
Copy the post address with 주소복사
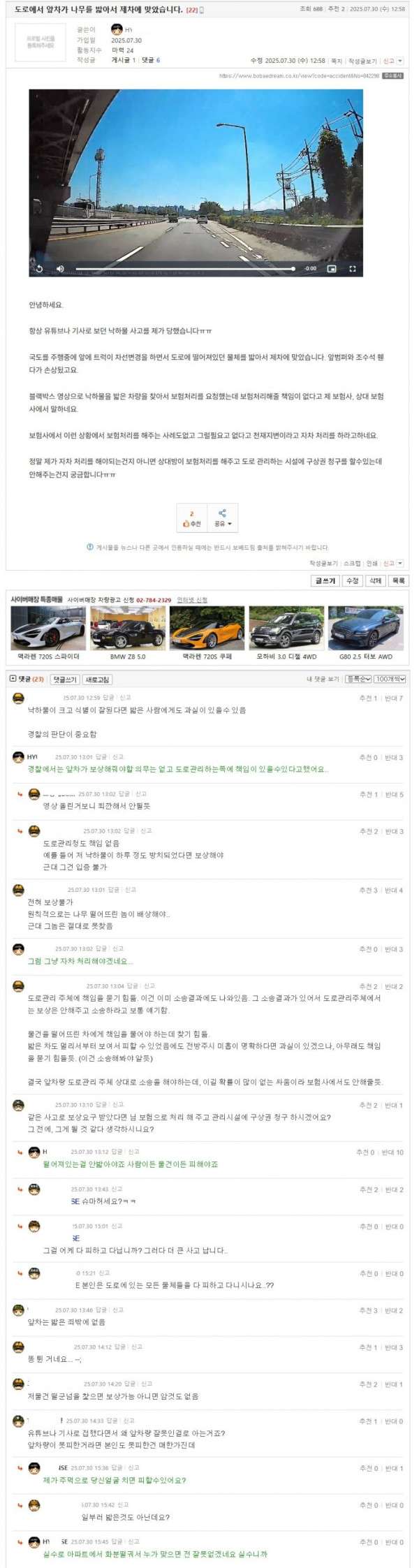(x=393, y=75)
